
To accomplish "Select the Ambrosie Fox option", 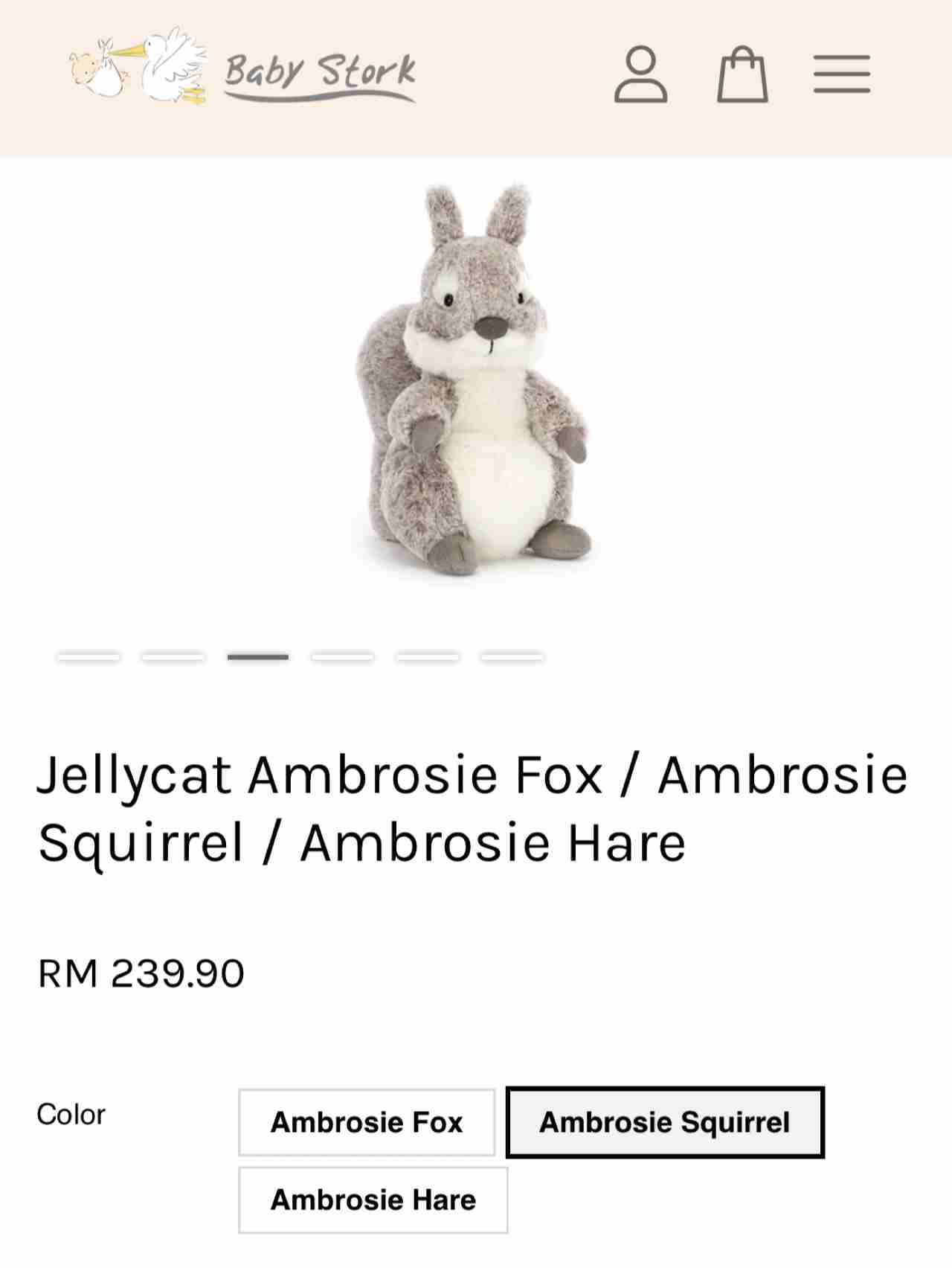I will [367, 1122].
